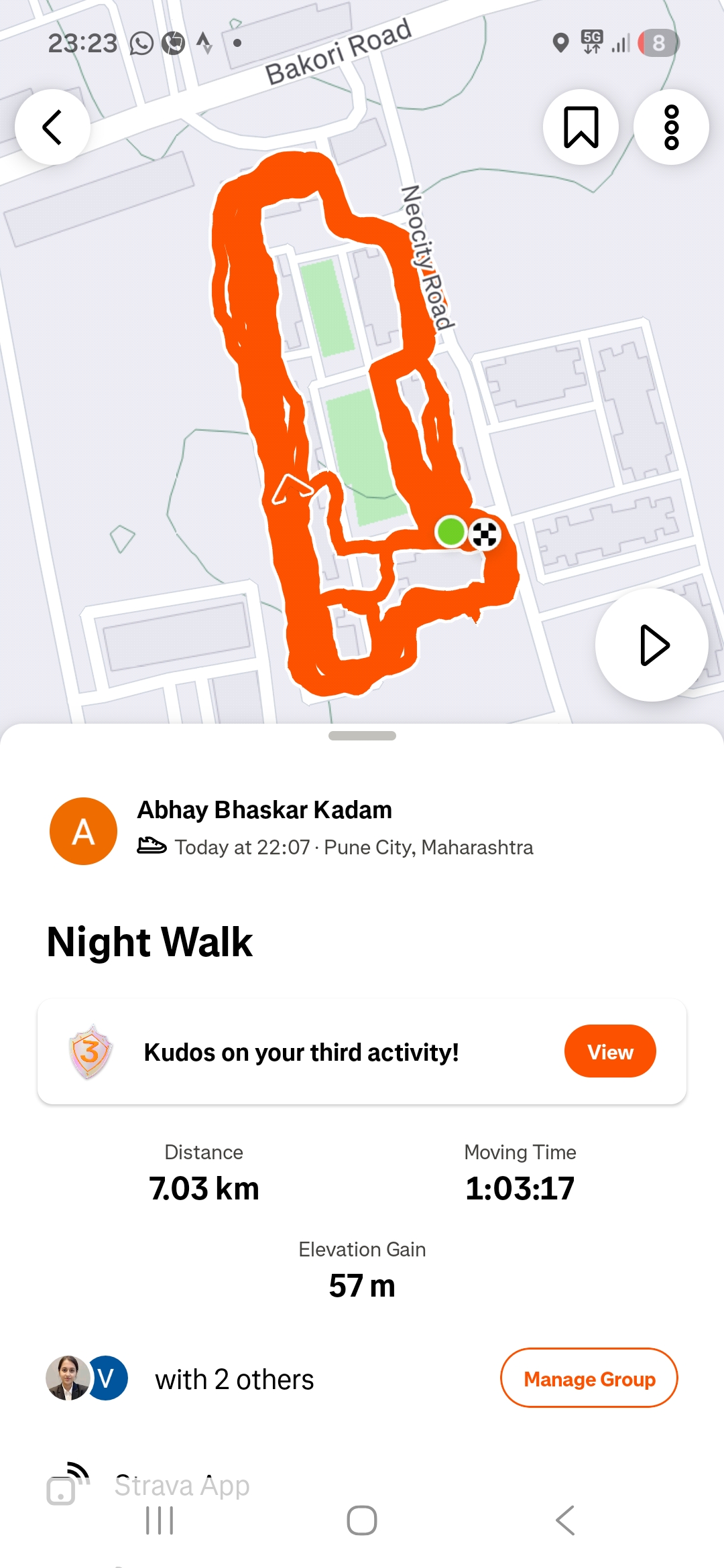
Task: Go back using the top-left arrow
Action: (52, 127)
